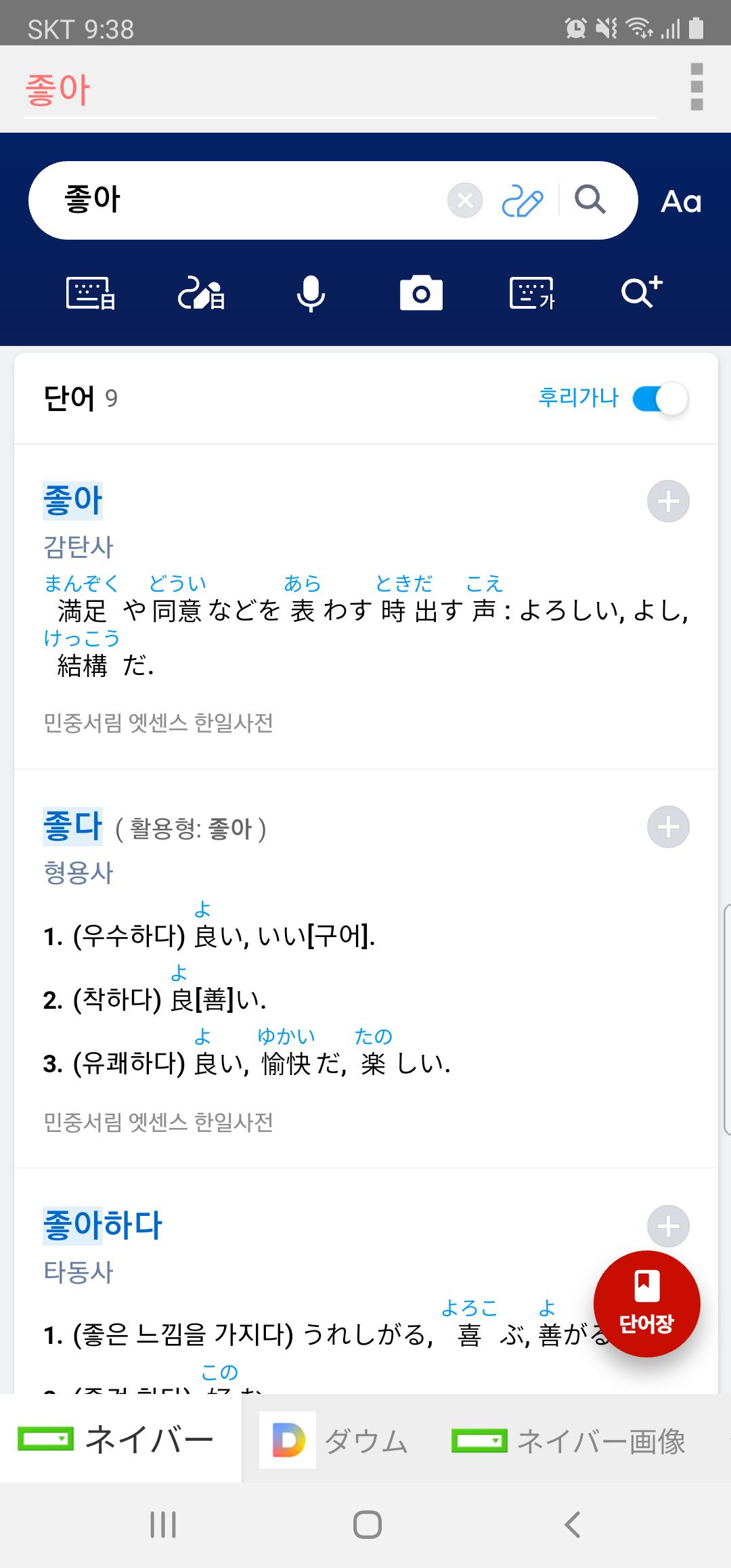The image size is (731, 1568).
Task: Select the Japanese keyboard input icon
Action: [x=91, y=293]
